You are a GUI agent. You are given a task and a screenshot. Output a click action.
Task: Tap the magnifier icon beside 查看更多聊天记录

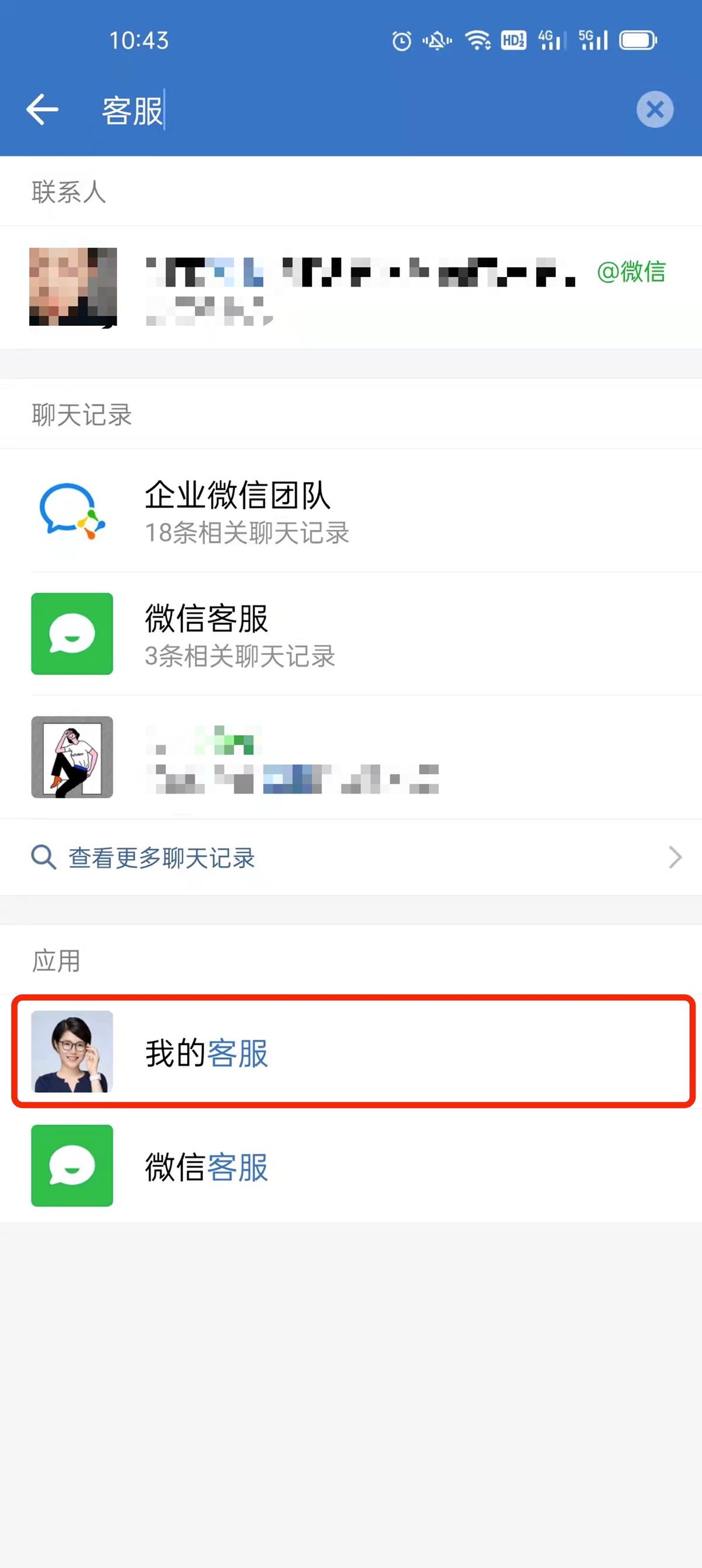[42, 857]
